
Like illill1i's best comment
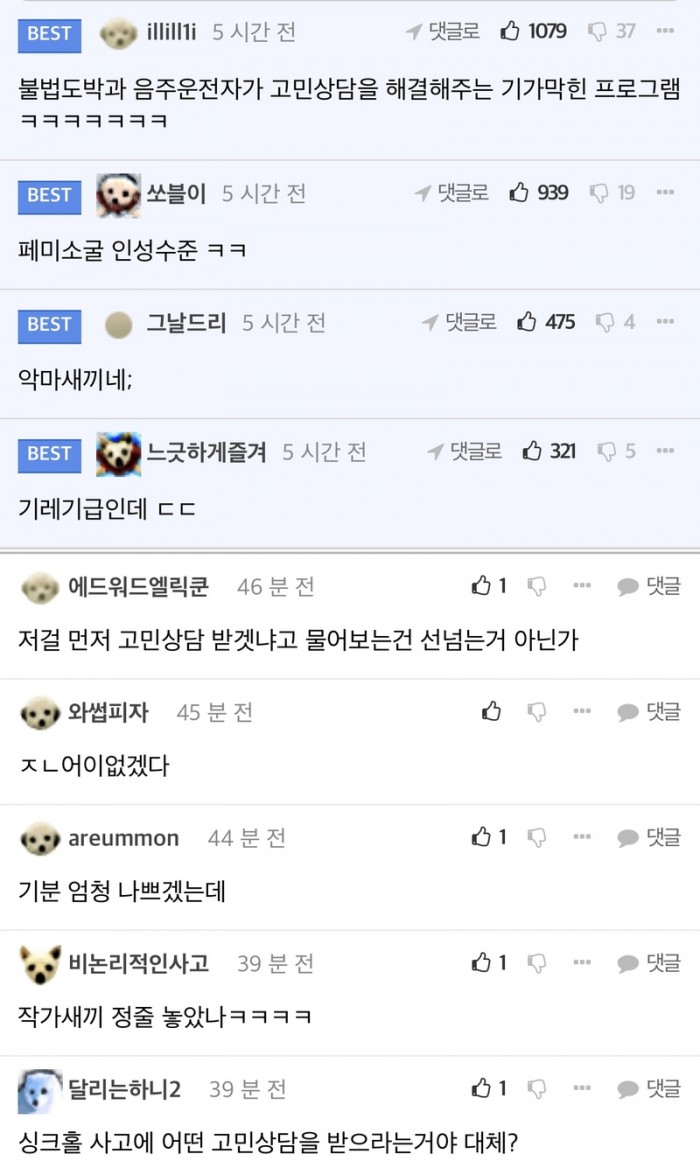pos(511,31)
